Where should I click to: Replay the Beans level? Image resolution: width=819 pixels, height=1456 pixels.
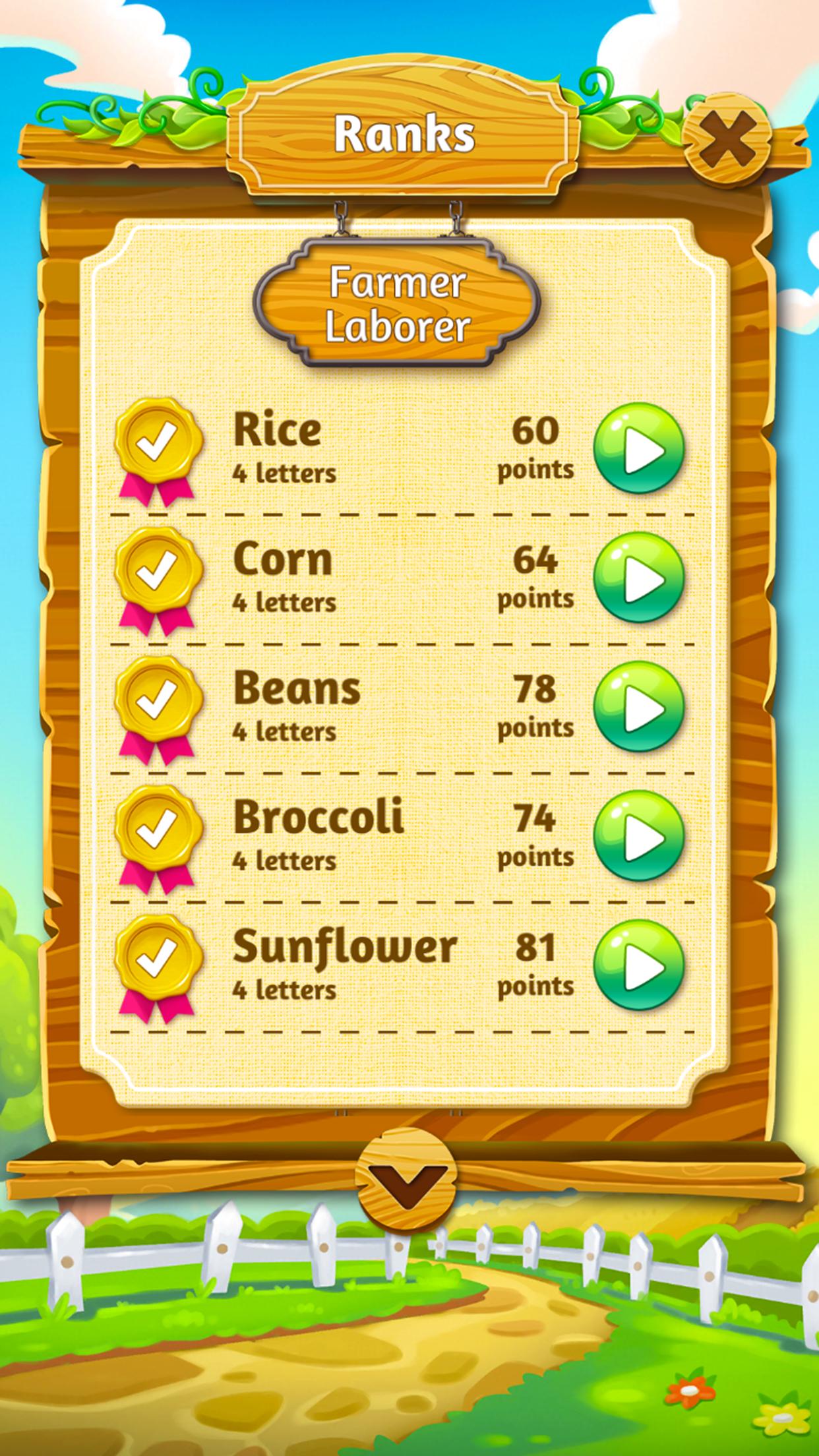pyautogui.click(x=639, y=708)
